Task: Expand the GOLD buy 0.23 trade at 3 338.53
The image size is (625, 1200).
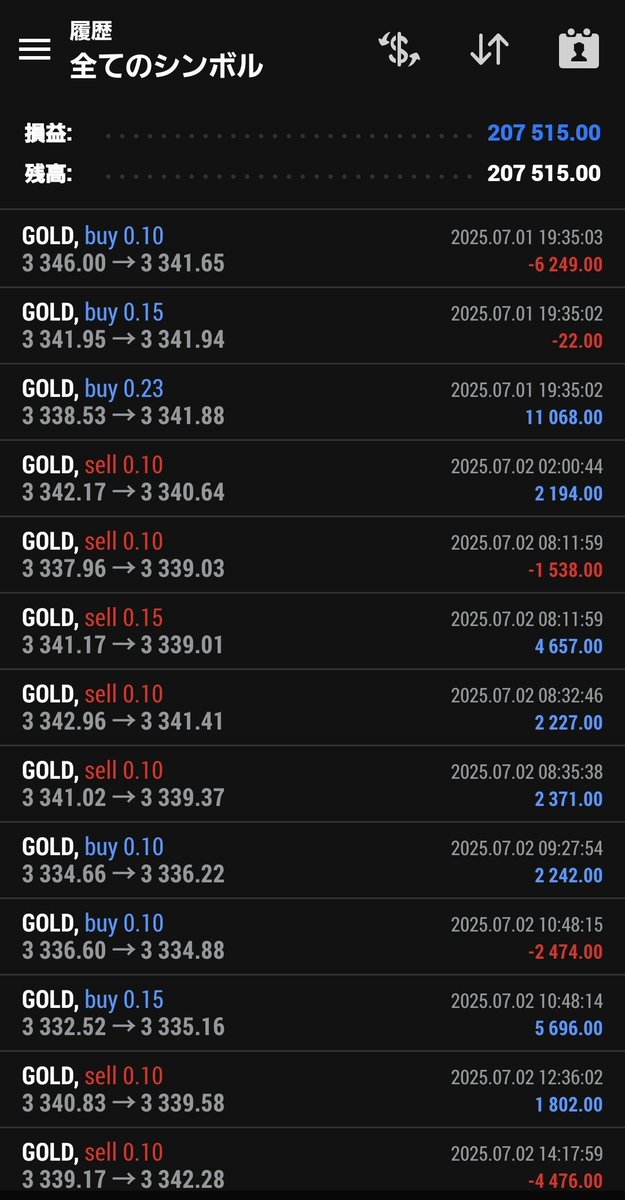Action: click(x=312, y=402)
